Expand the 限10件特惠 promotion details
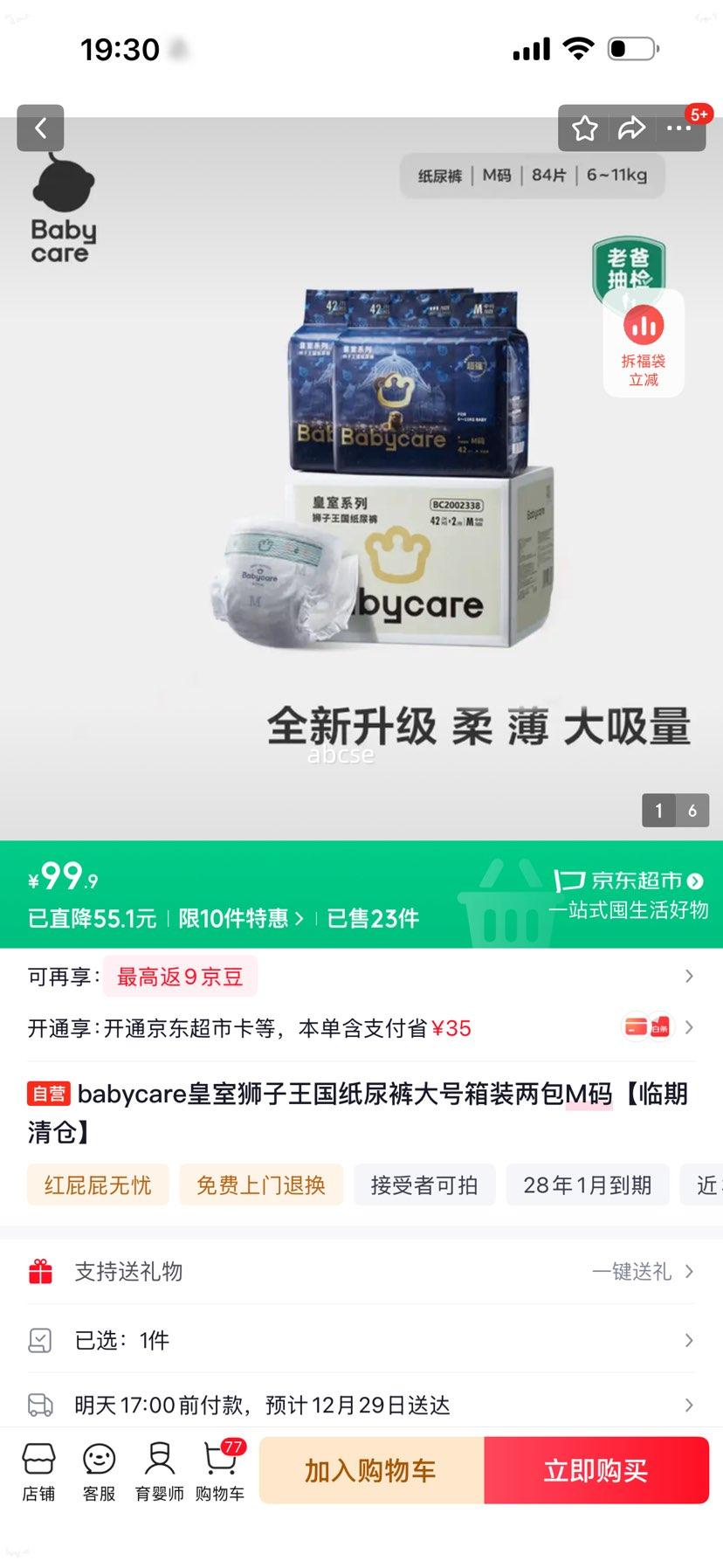The width and height of the screenshot is (723, 1568). point(240,919)
